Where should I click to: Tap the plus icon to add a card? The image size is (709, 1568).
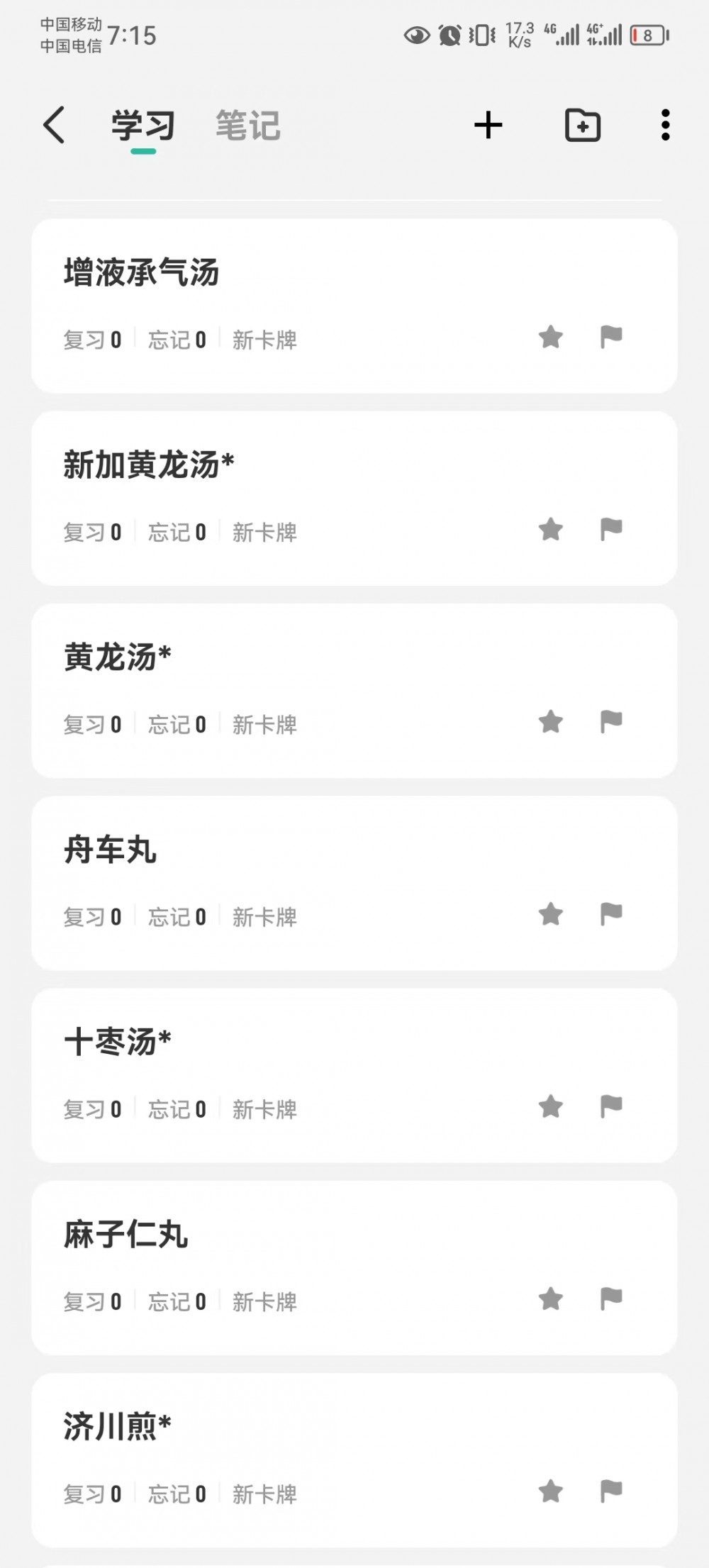(488, 126)
